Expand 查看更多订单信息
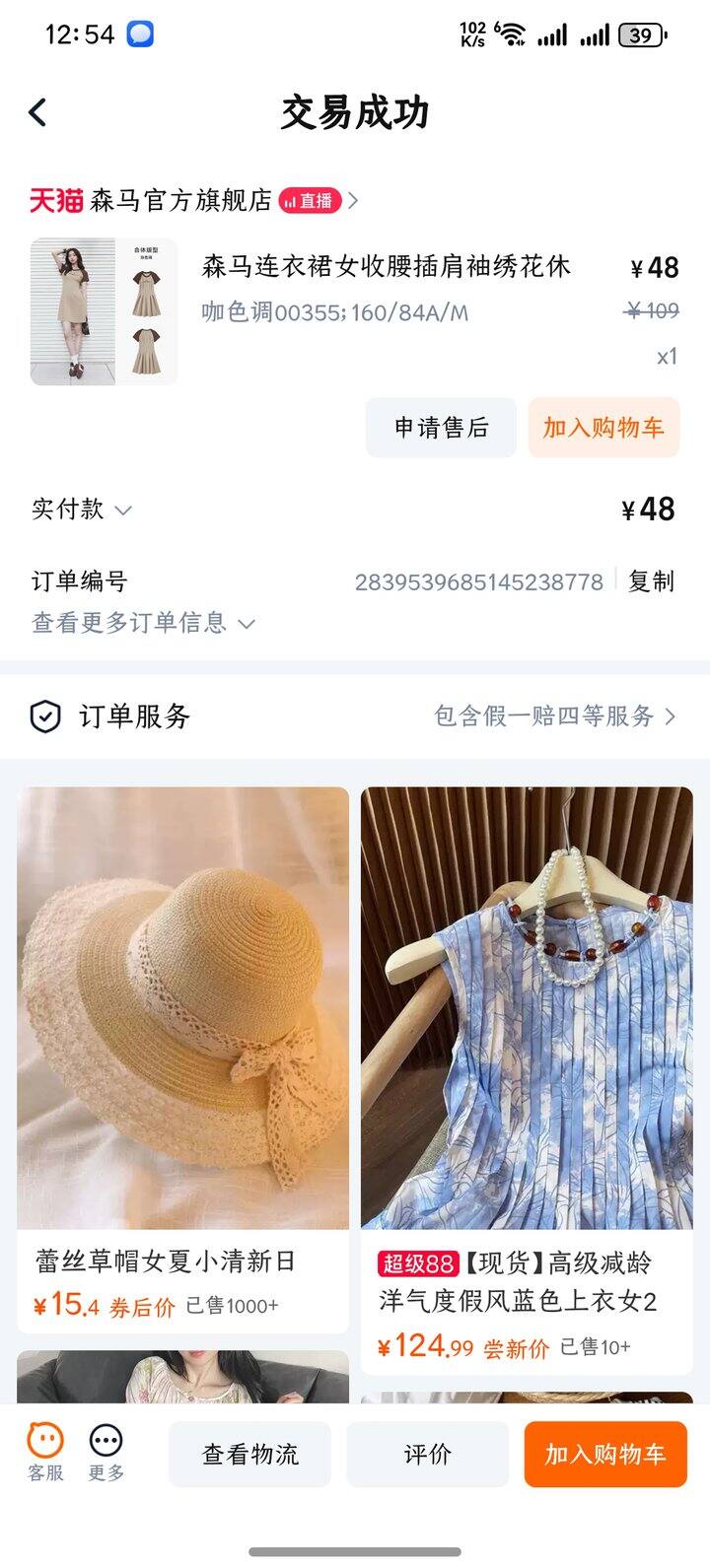Image resolution: width=710 pixels, height=1568 pixels. [143, 623]
